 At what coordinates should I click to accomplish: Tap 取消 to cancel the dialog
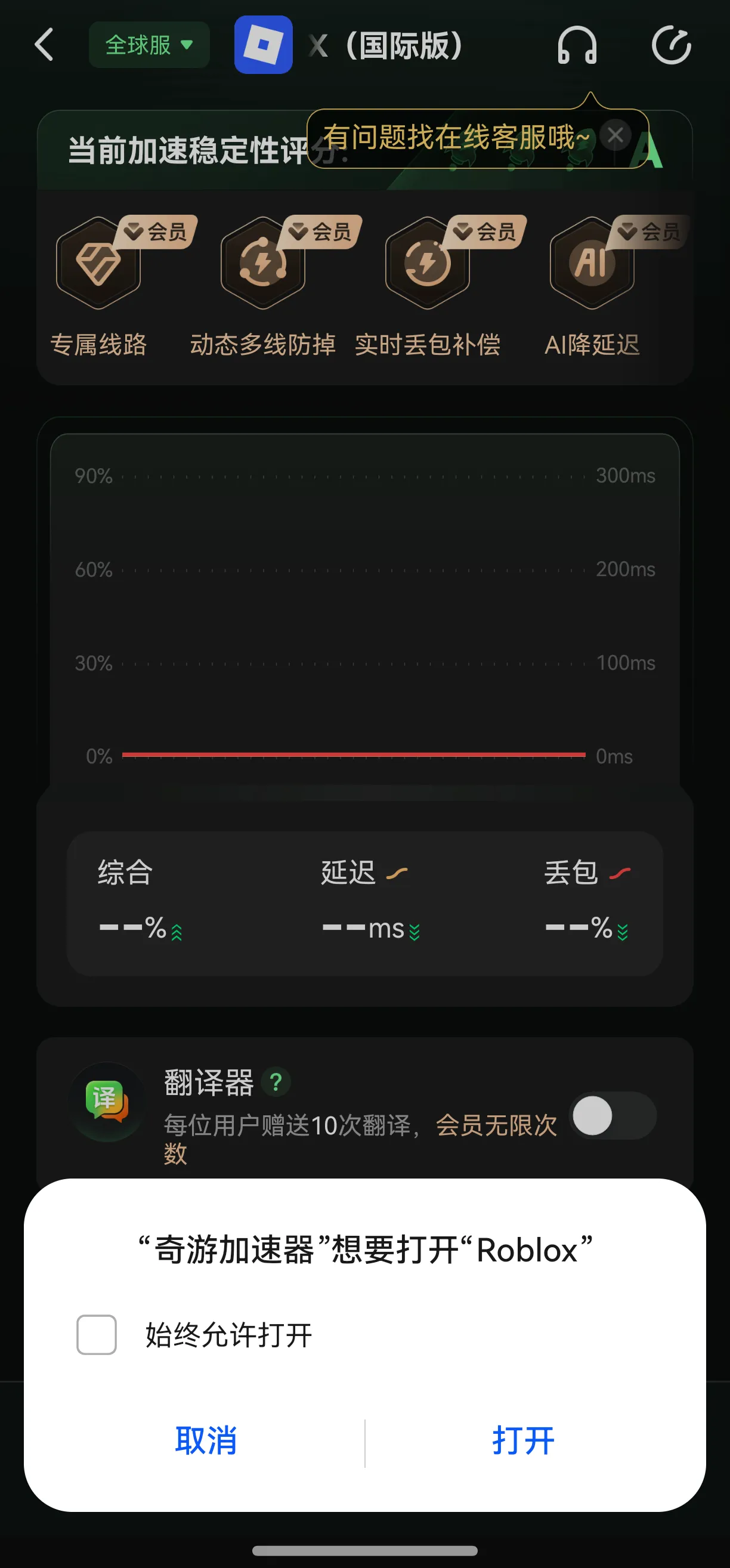point(206,1440)
